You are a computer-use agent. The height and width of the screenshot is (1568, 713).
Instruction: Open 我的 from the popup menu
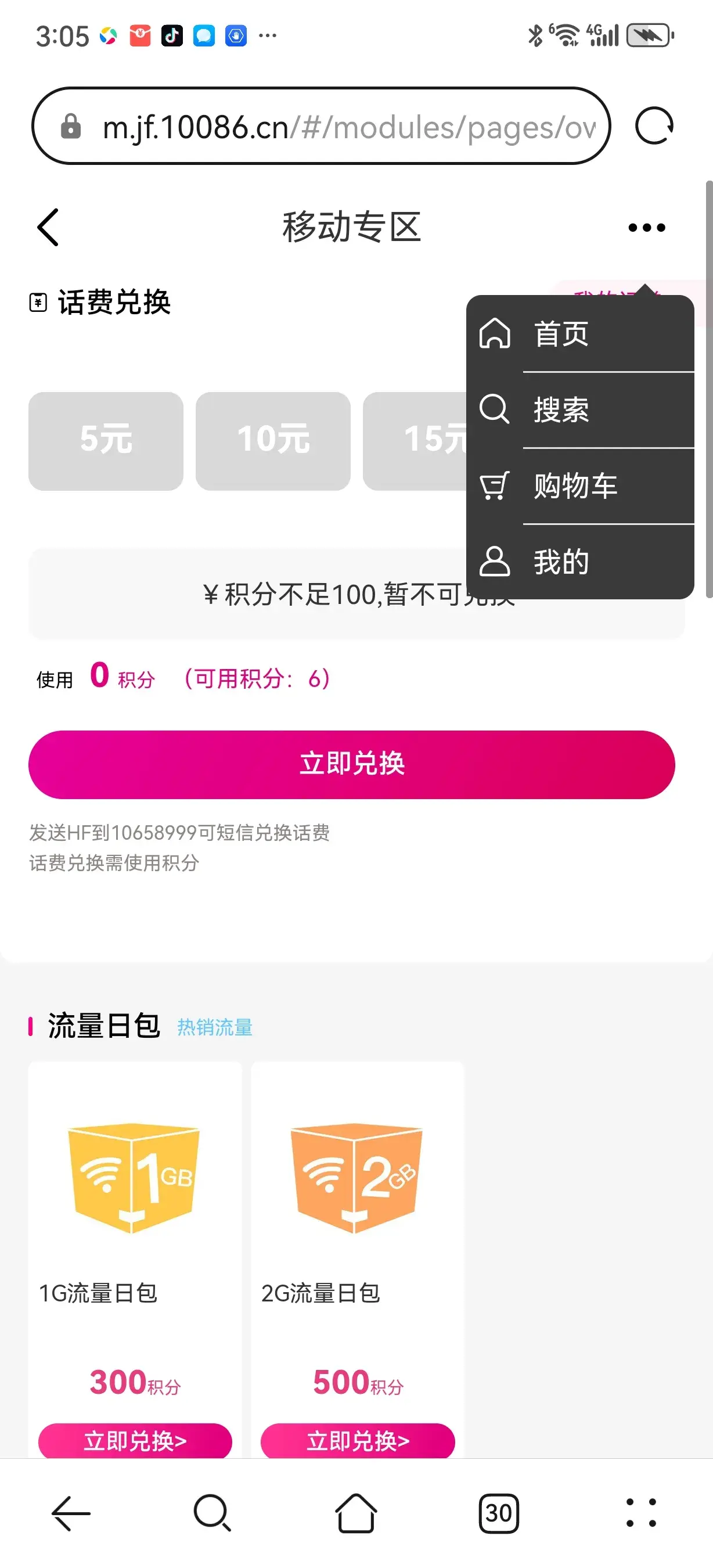point(561,561)
